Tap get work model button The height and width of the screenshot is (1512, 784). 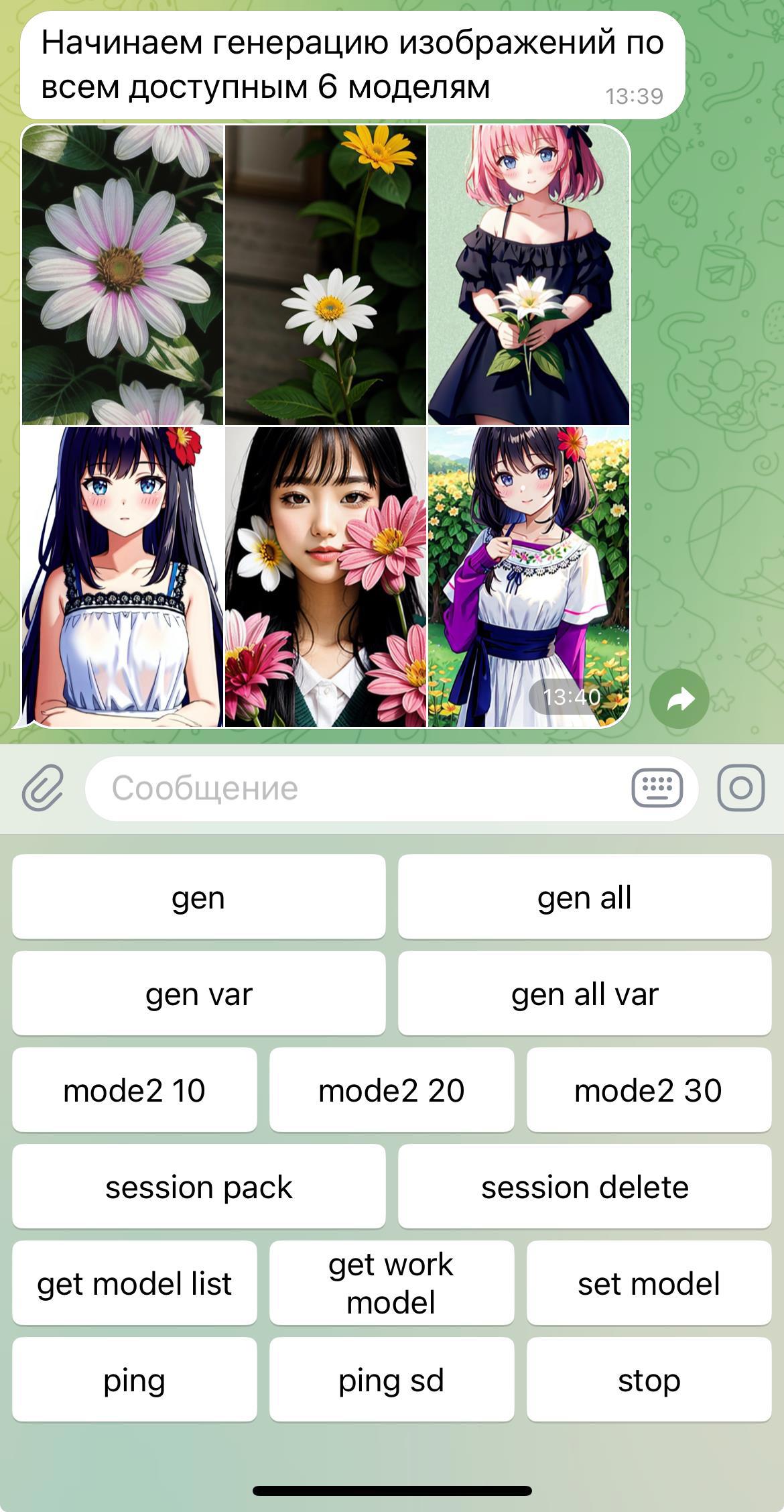coord(391,1283)
